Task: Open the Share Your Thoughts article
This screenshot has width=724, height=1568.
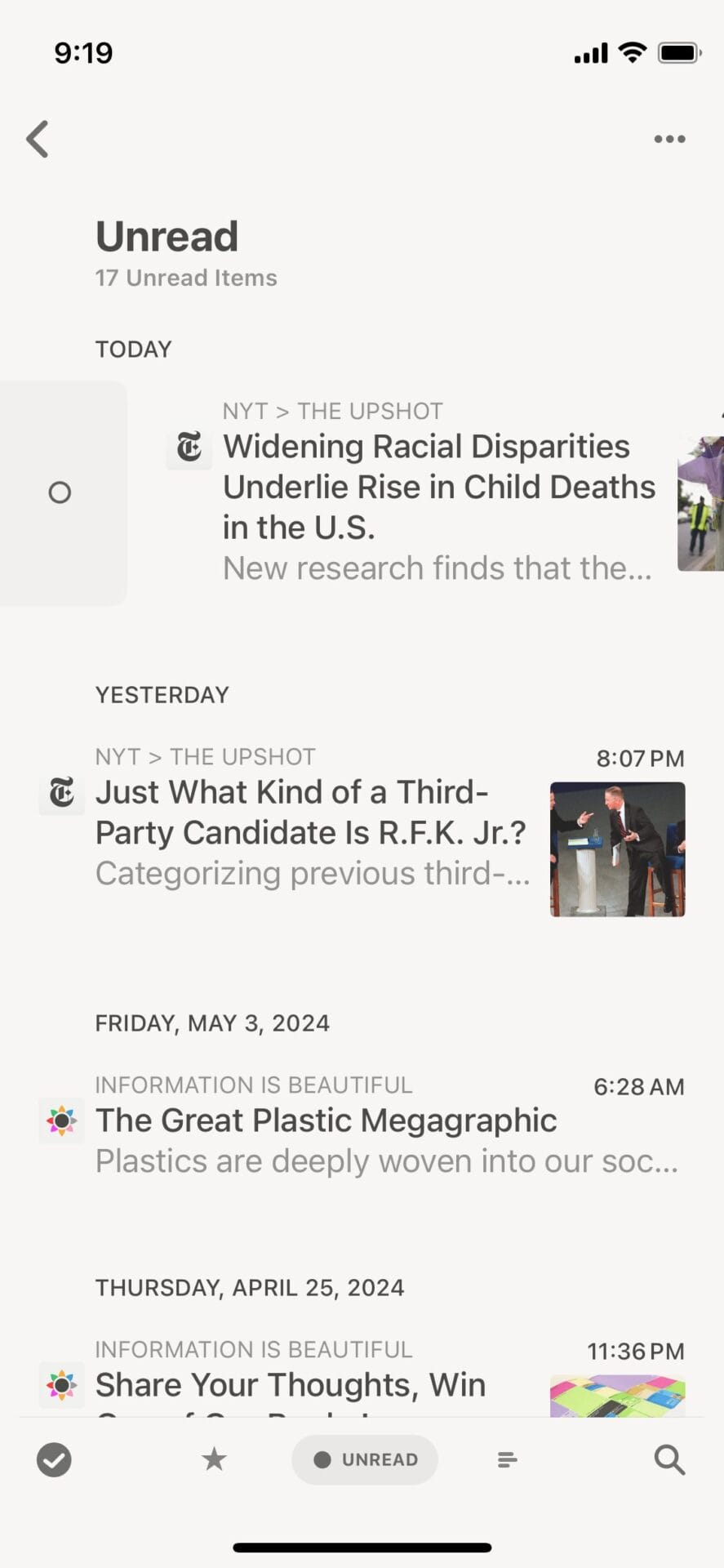Action: click(291, 1385)
